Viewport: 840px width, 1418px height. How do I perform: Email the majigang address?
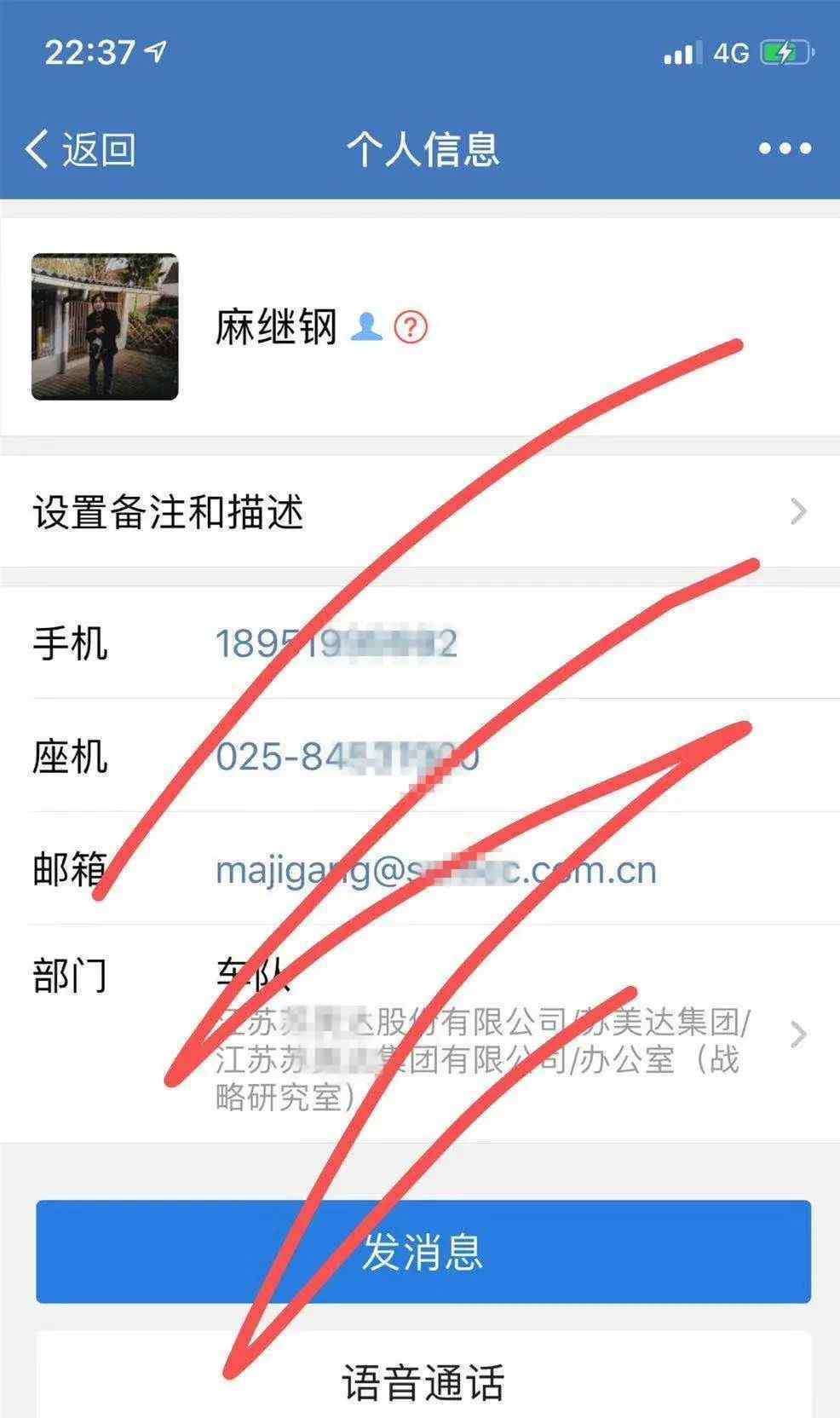pyautogui.click(x=435, y=870)
